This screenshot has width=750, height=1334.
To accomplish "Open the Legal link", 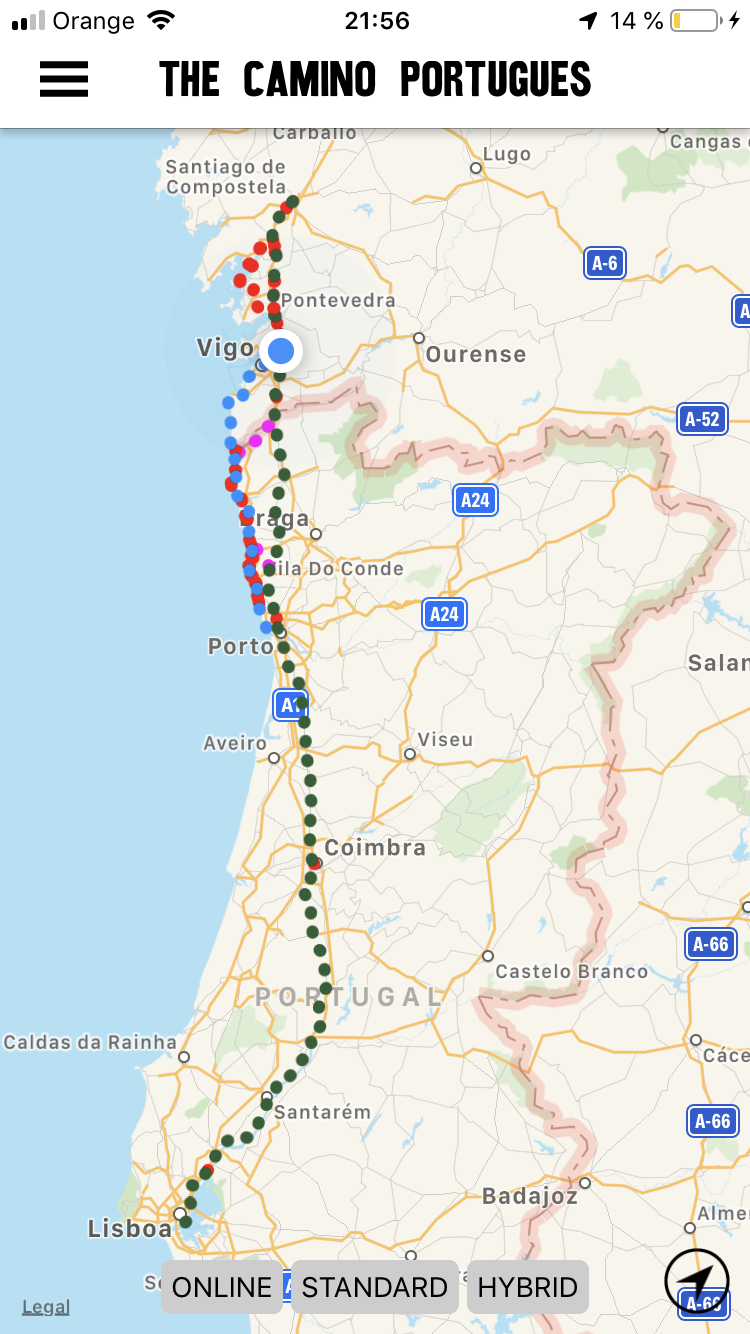I will pyautogui.click(x=46, y=1306).
